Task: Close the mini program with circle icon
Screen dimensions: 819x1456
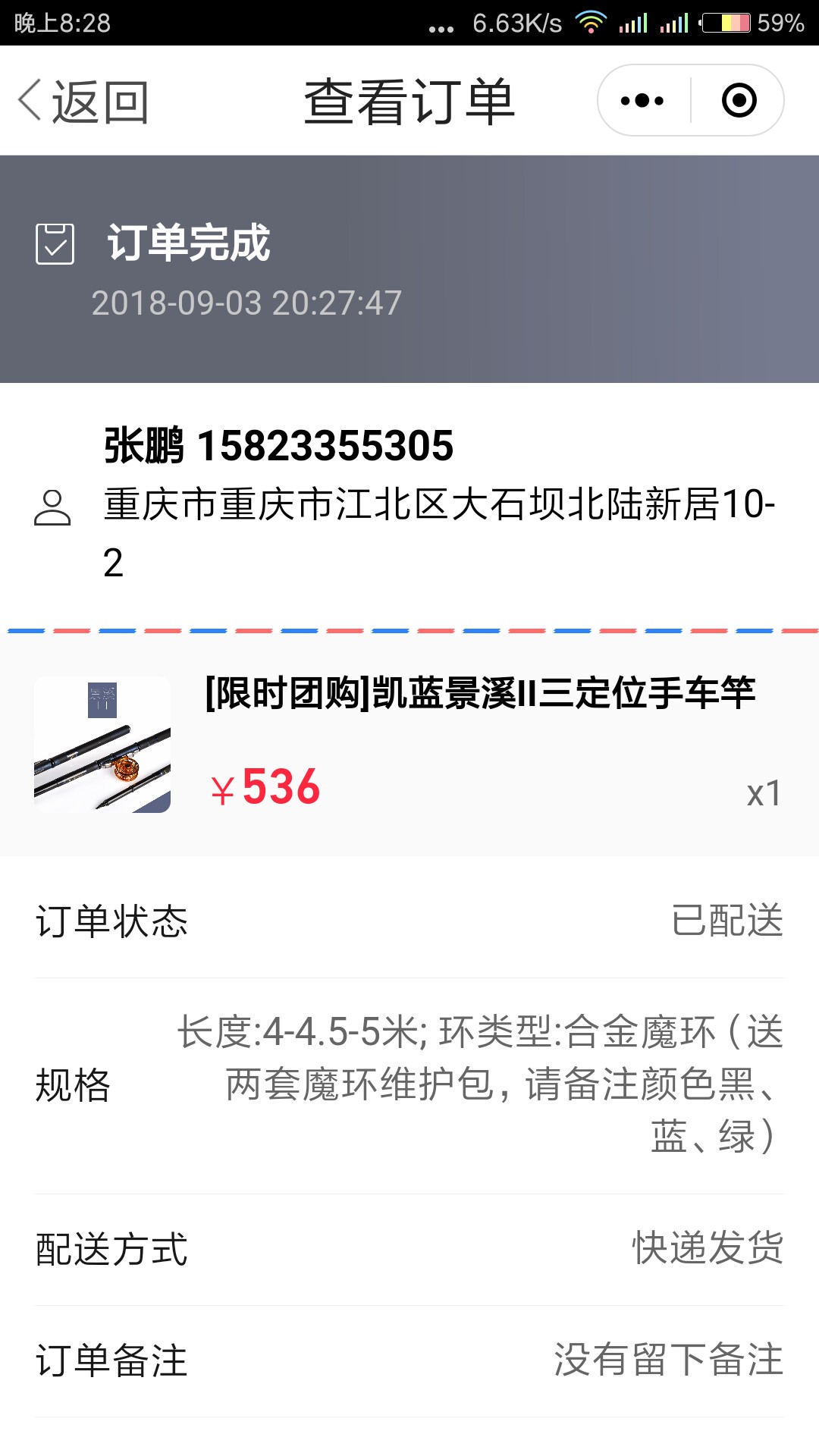Action: (x=739, y=100)
